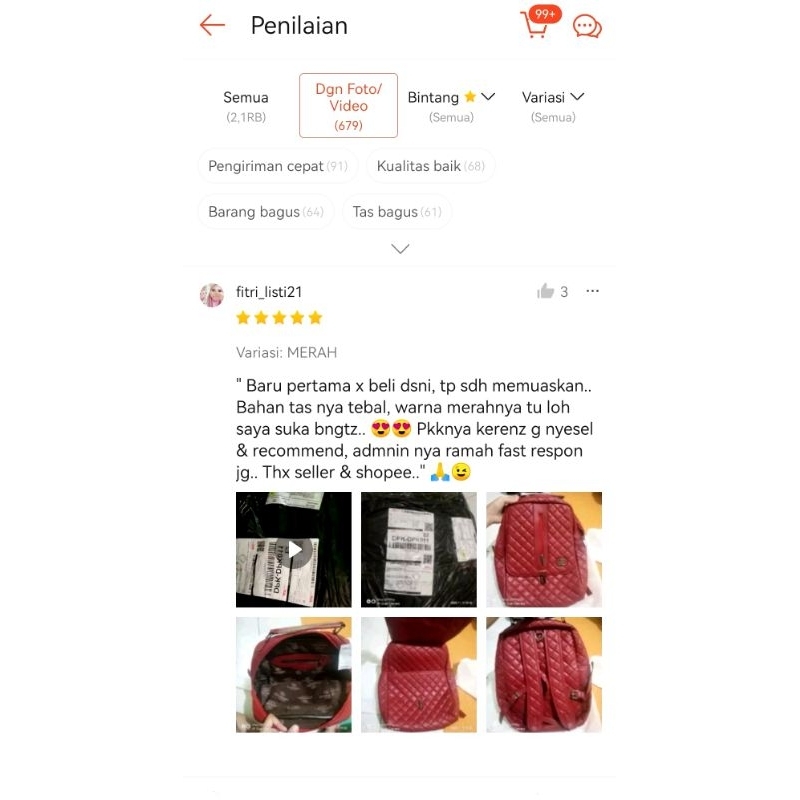Image resolution: width=800 pixels, height=800 pixels.
Task: Select the Barang bagus chip
Action: (265, 212)
